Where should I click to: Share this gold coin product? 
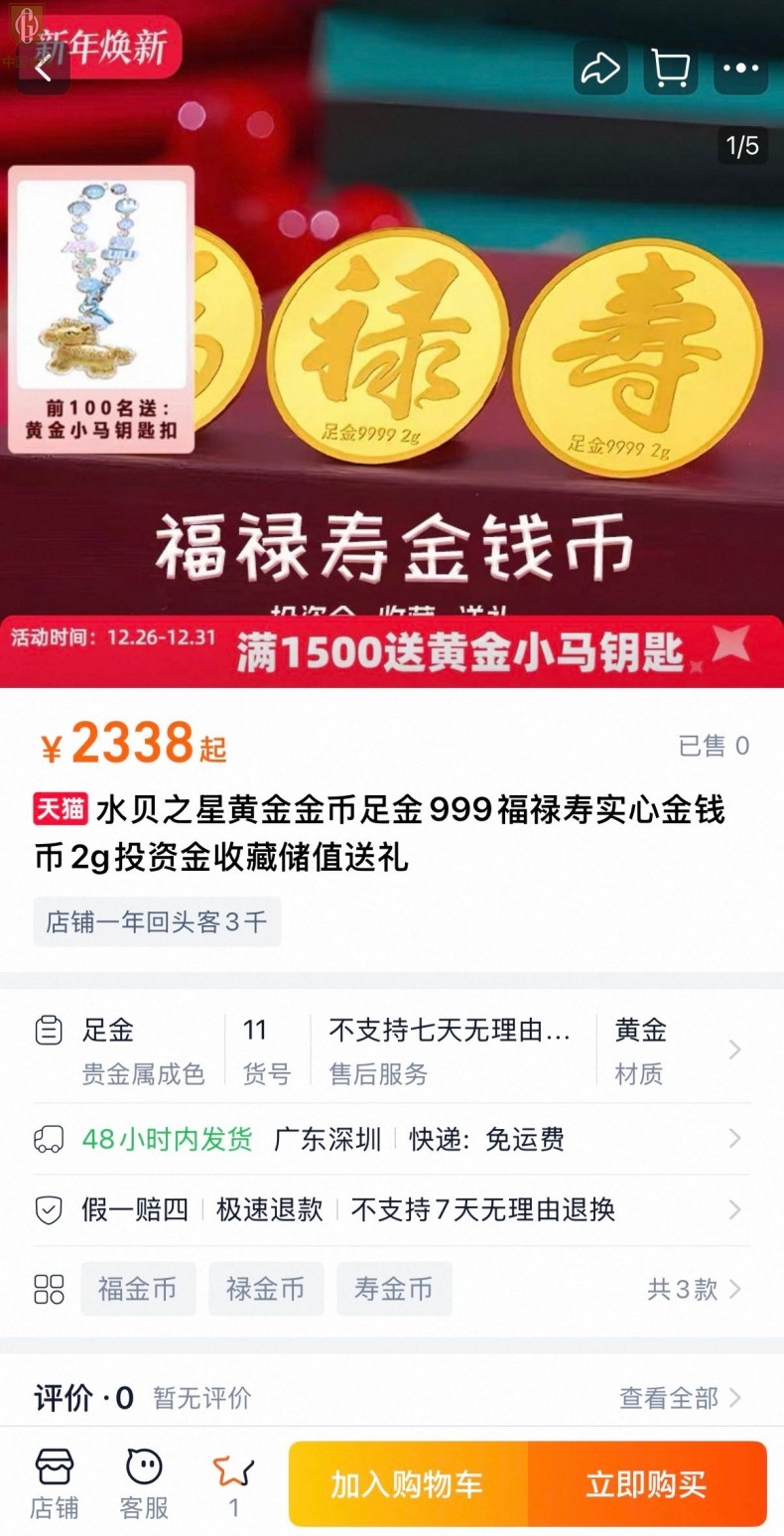click(599, 69)
